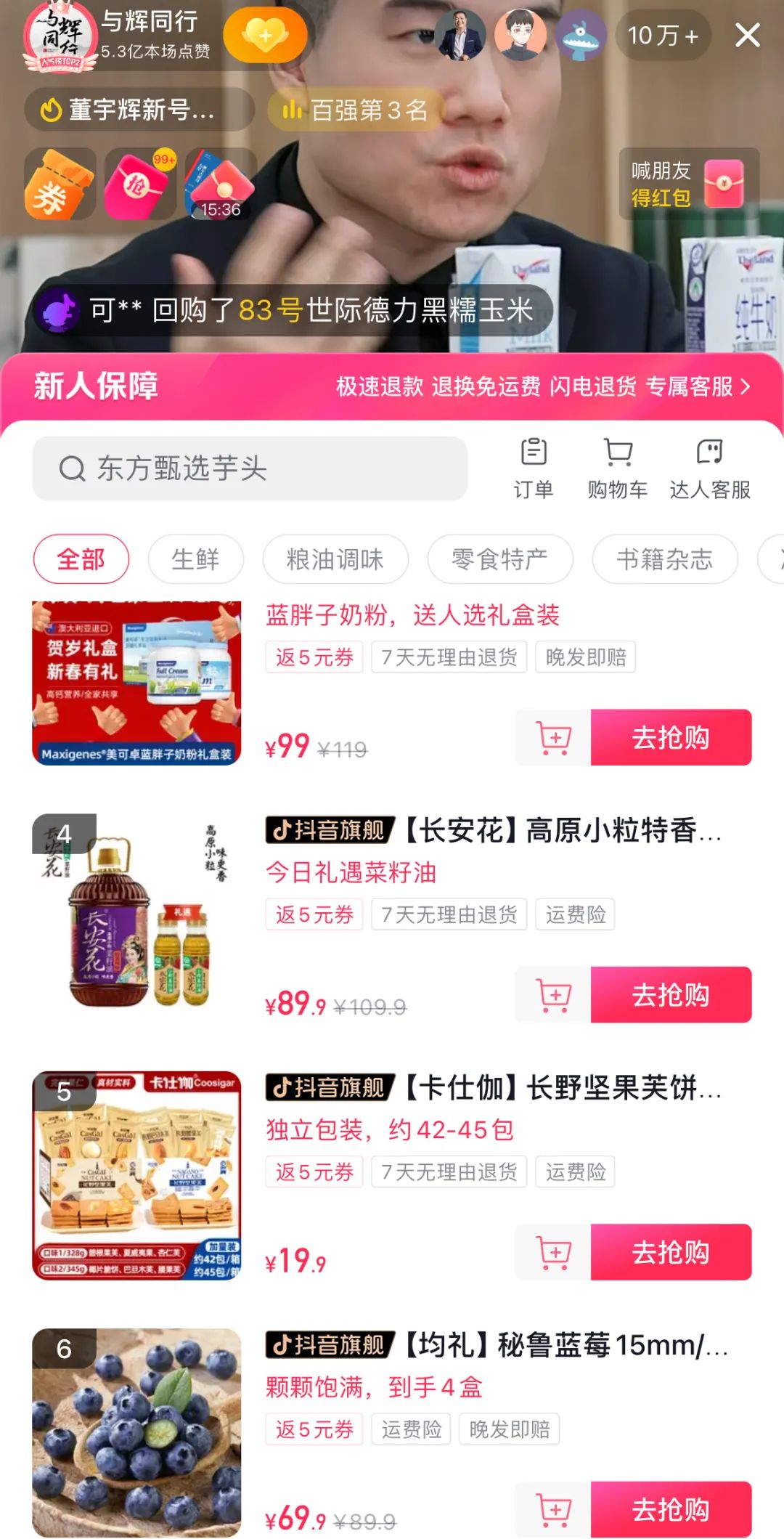Close the livestream with the X icon
784x1539 pixels.
click(747, 35)
